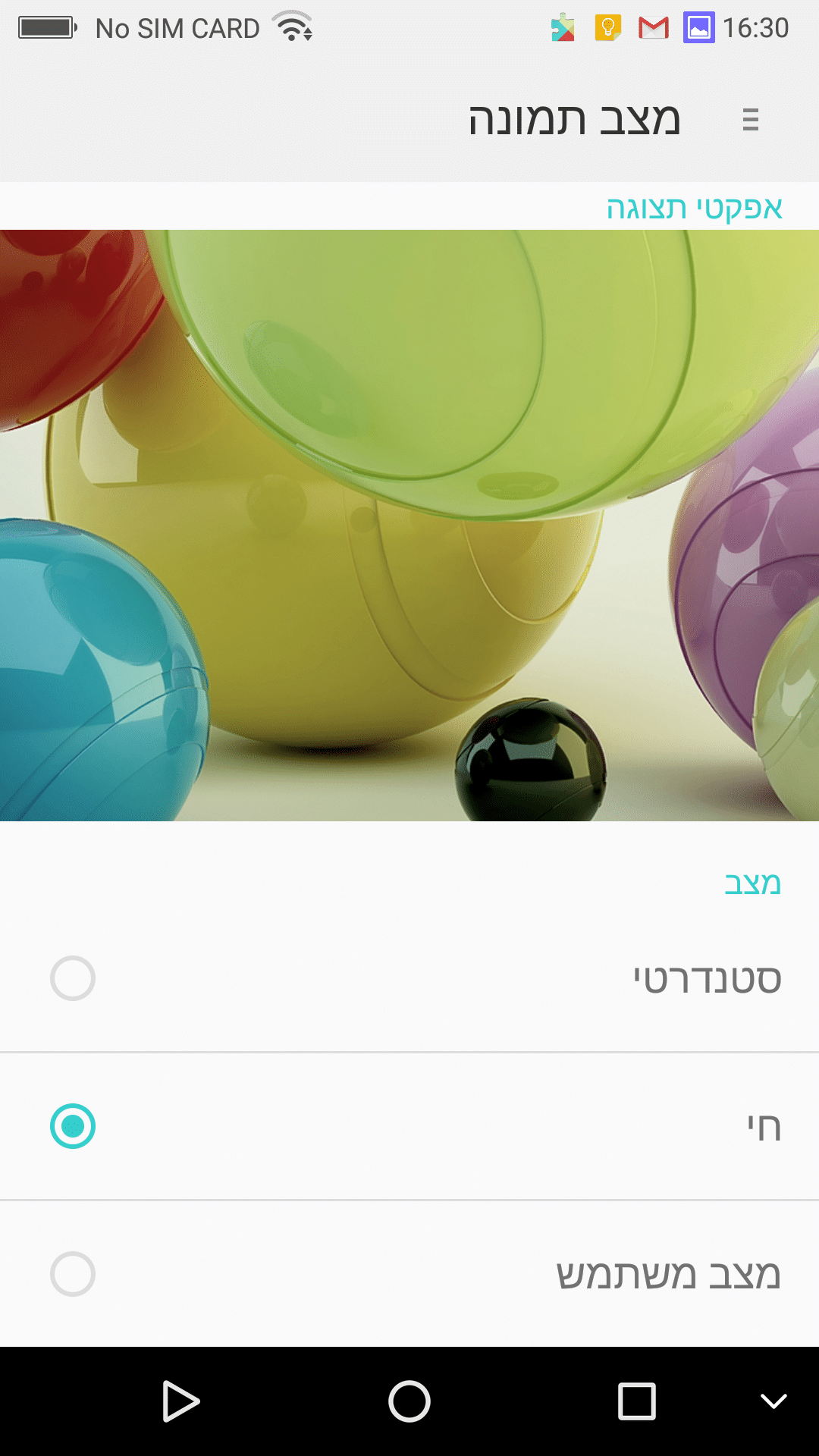Select the חי picture mode
Image resolution: width=819 pixels, height=1456 pixels.
tap(409, 1126)
